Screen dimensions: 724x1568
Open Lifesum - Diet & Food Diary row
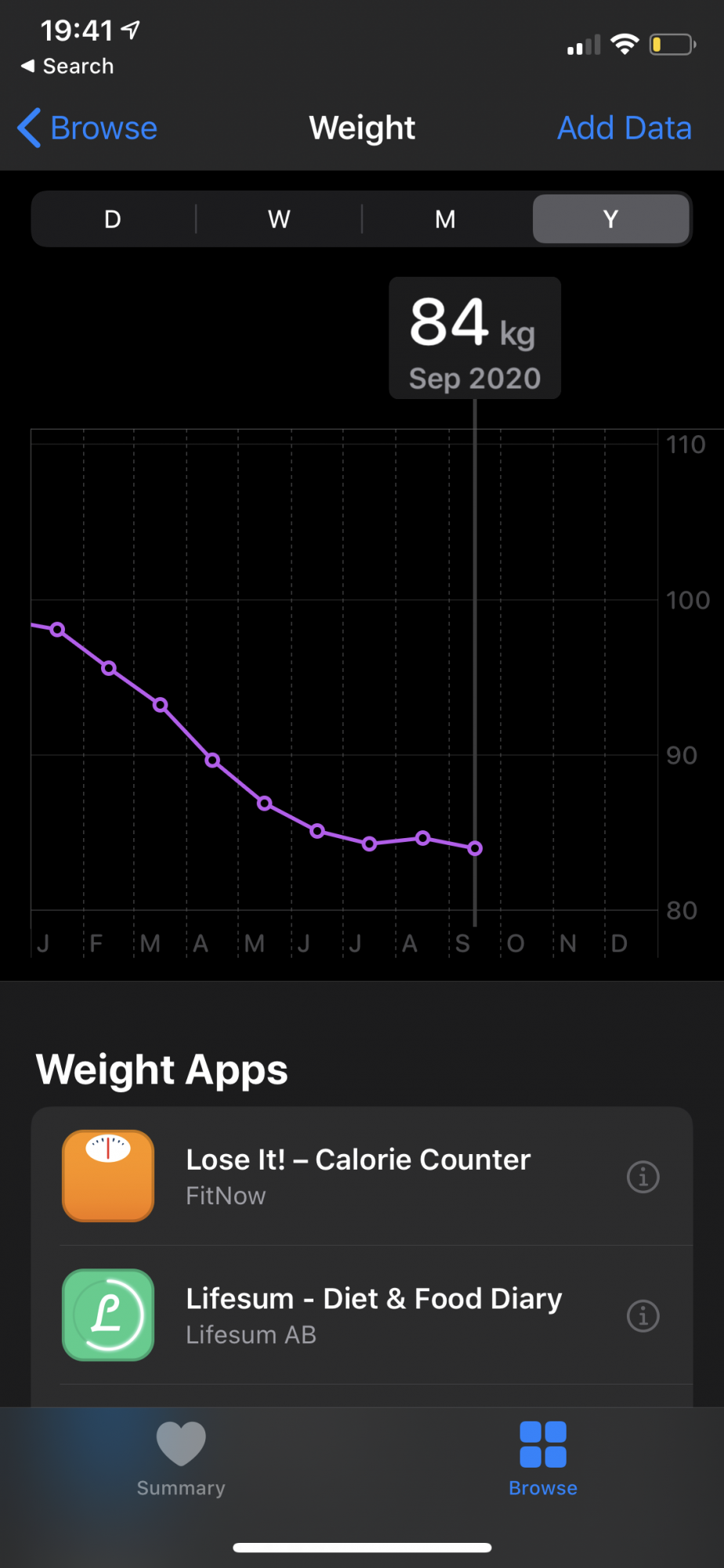click(373, 1315)
